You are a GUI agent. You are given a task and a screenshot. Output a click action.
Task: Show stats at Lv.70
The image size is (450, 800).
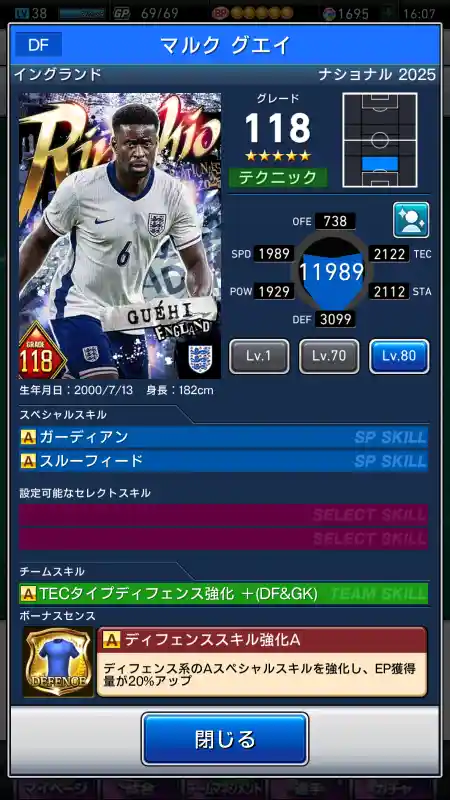pos(329,356)
